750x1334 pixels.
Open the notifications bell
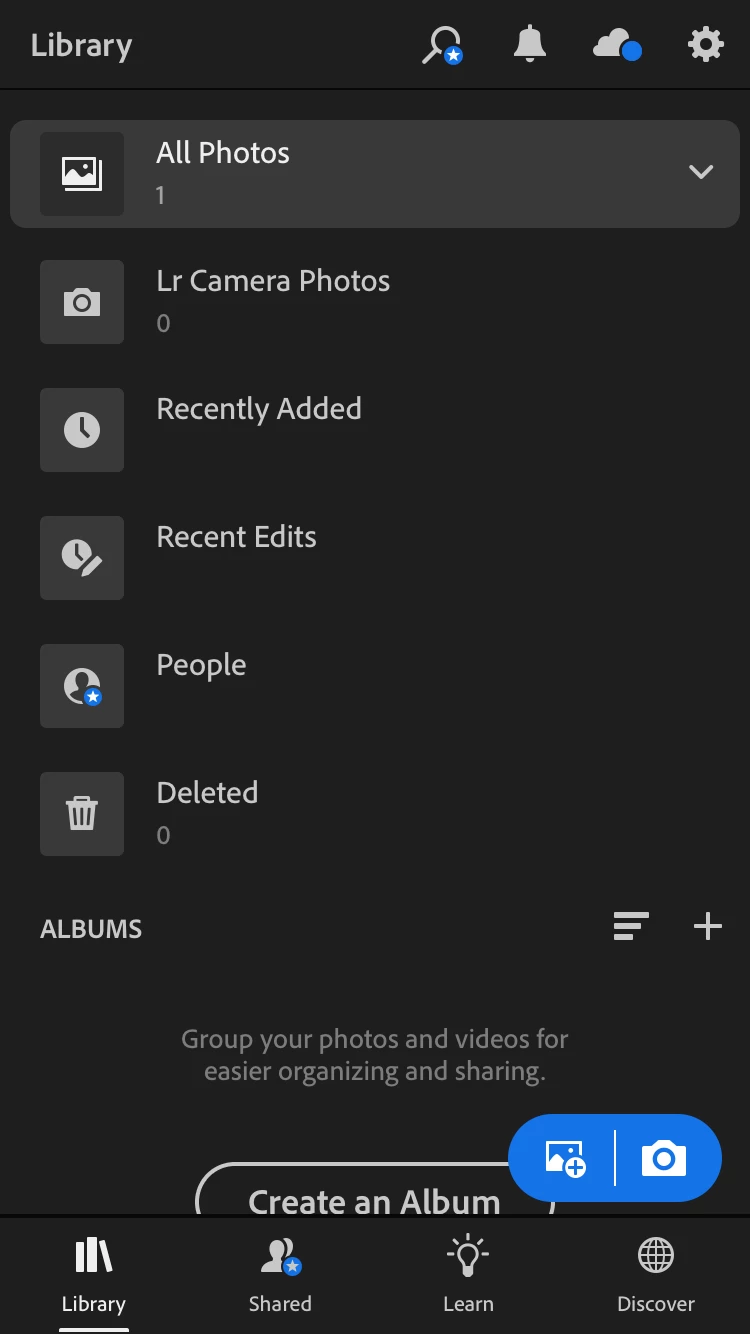tap(529, 45)
